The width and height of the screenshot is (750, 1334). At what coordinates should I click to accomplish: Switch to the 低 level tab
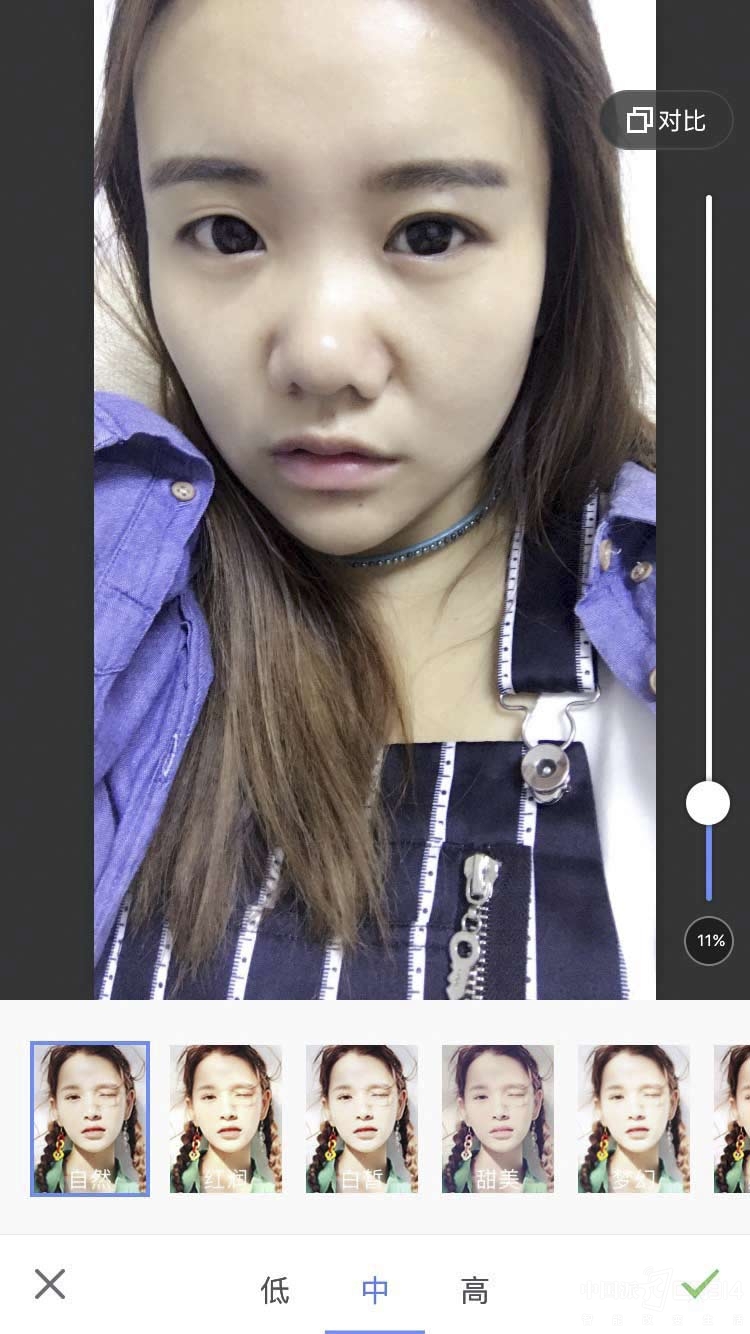coord(275,1290)
